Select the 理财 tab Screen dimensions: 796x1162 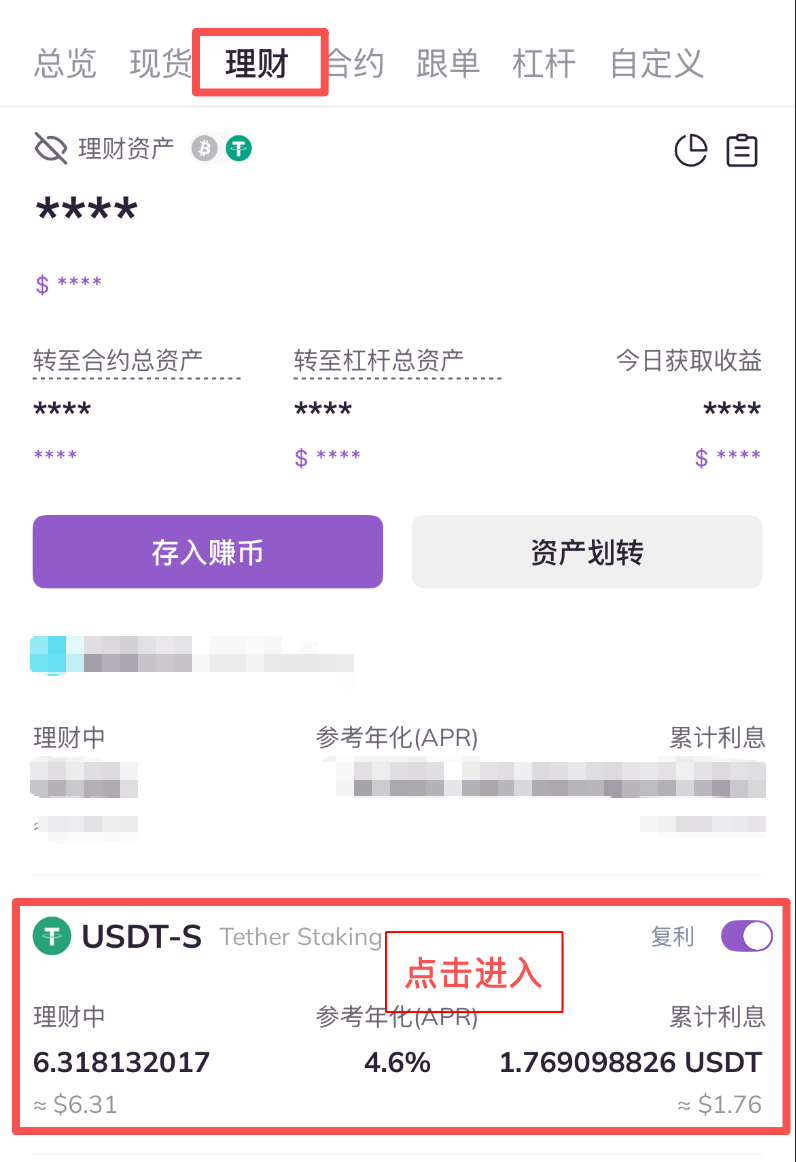(x=257, y=63)
